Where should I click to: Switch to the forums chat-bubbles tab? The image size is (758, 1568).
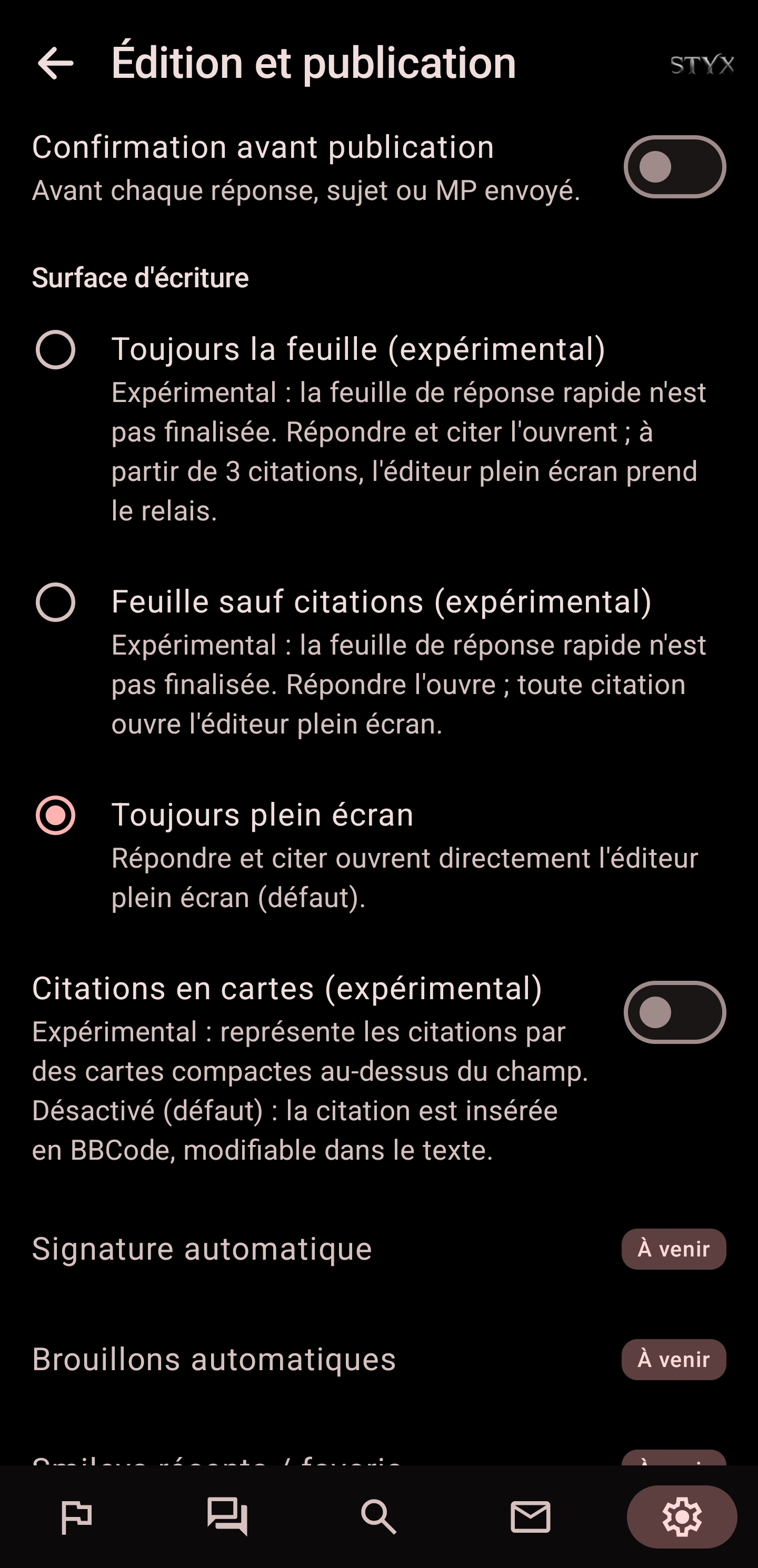[227, 1517]
